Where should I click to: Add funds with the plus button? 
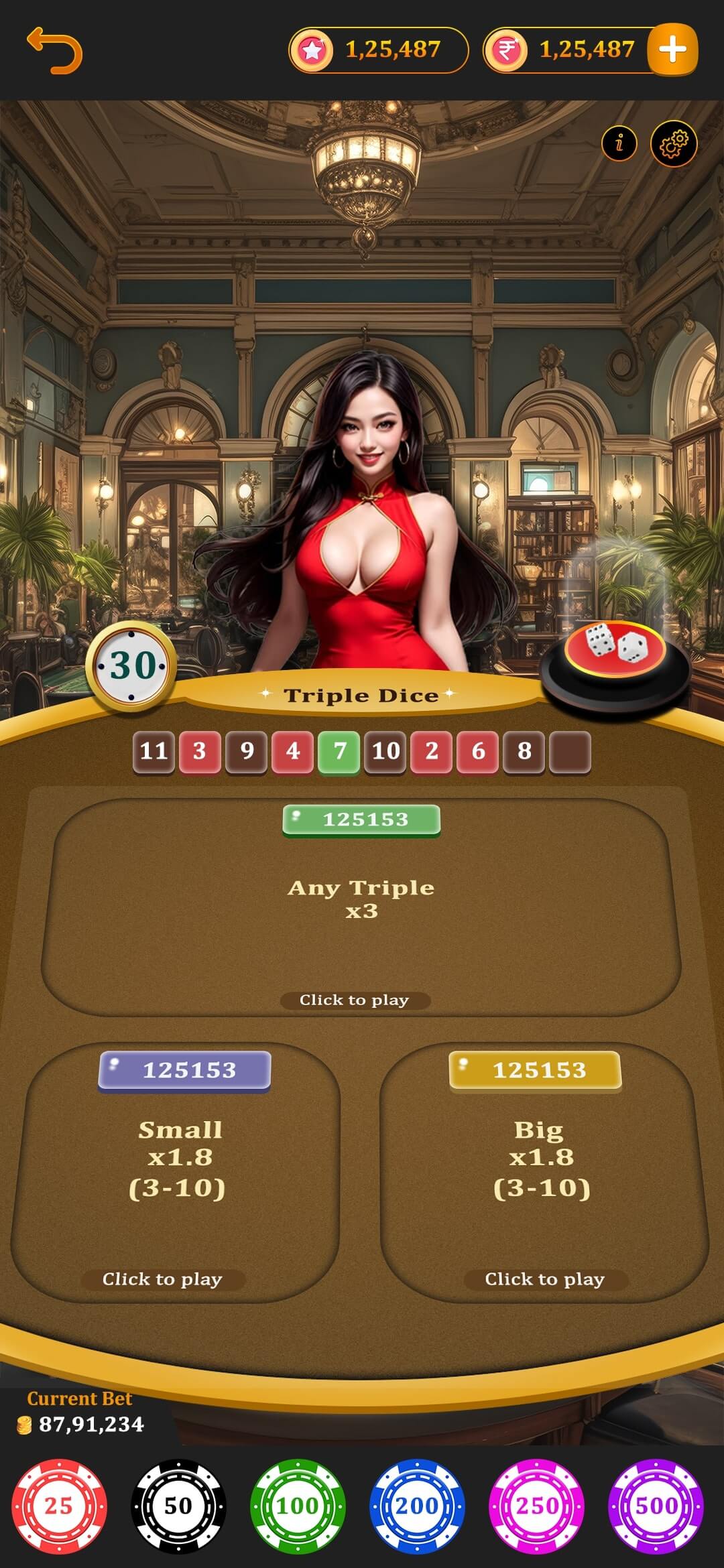click(672, 50)
